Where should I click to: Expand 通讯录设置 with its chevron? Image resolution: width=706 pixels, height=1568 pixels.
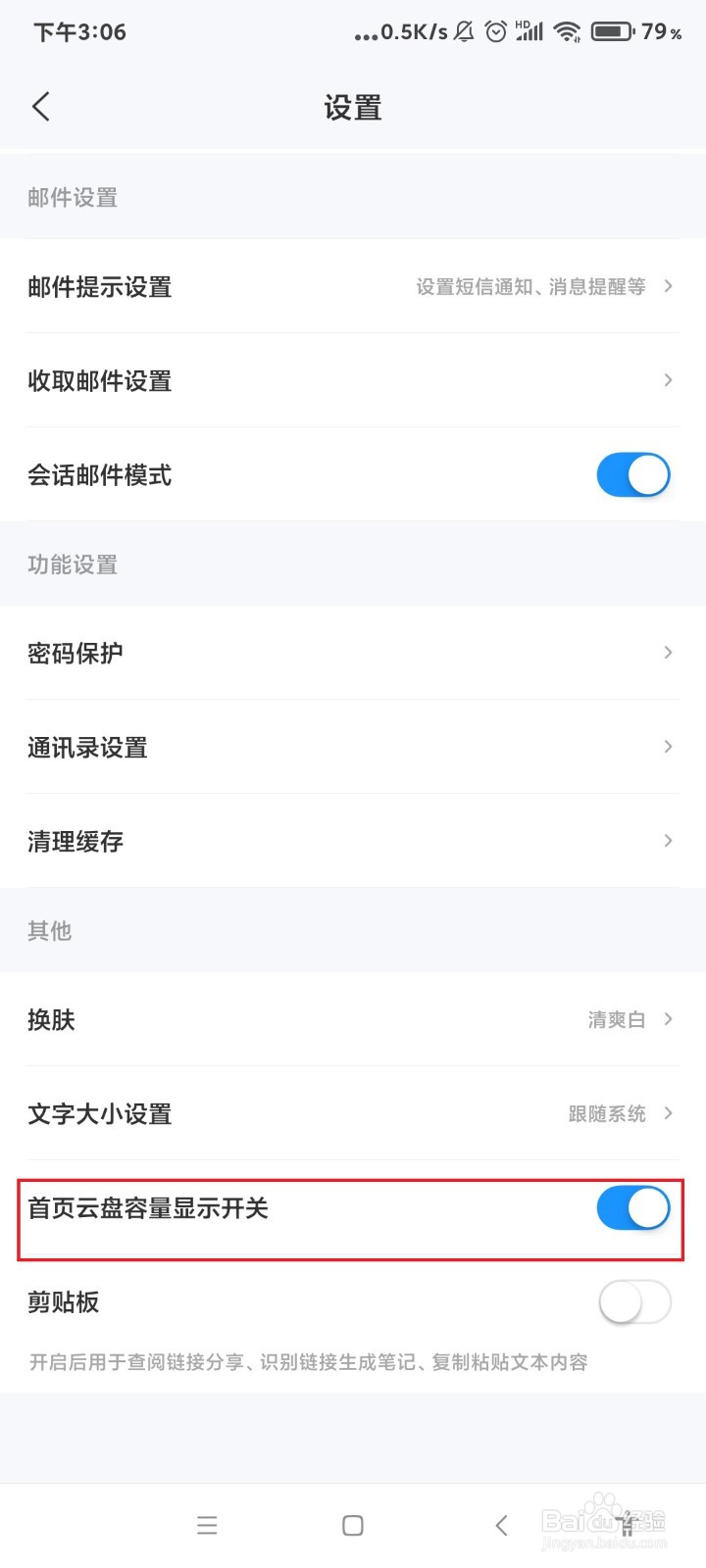668,747
